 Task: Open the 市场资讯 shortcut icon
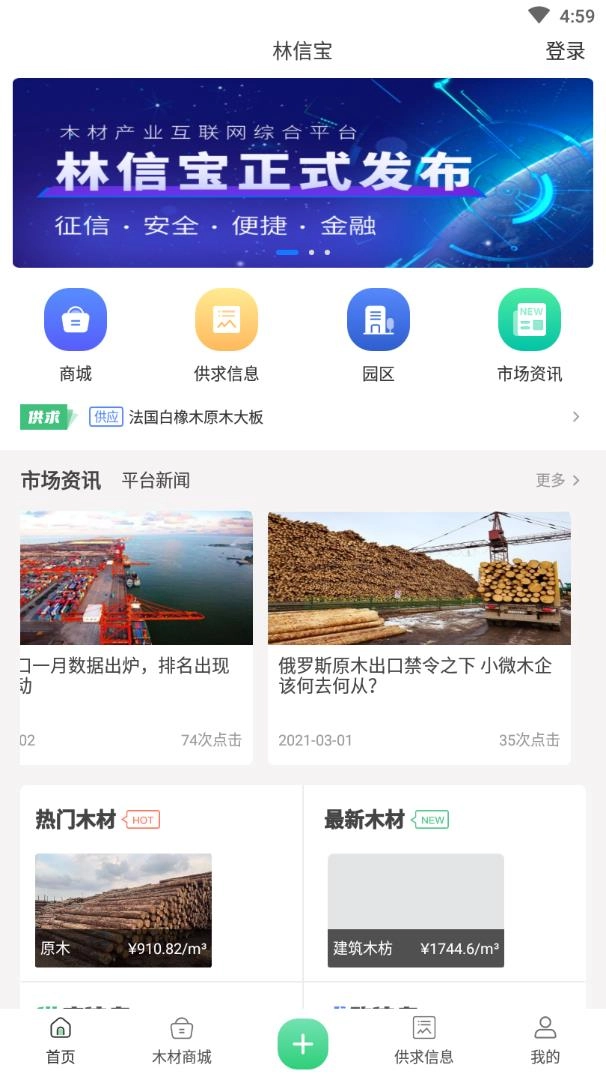(529, 320)
